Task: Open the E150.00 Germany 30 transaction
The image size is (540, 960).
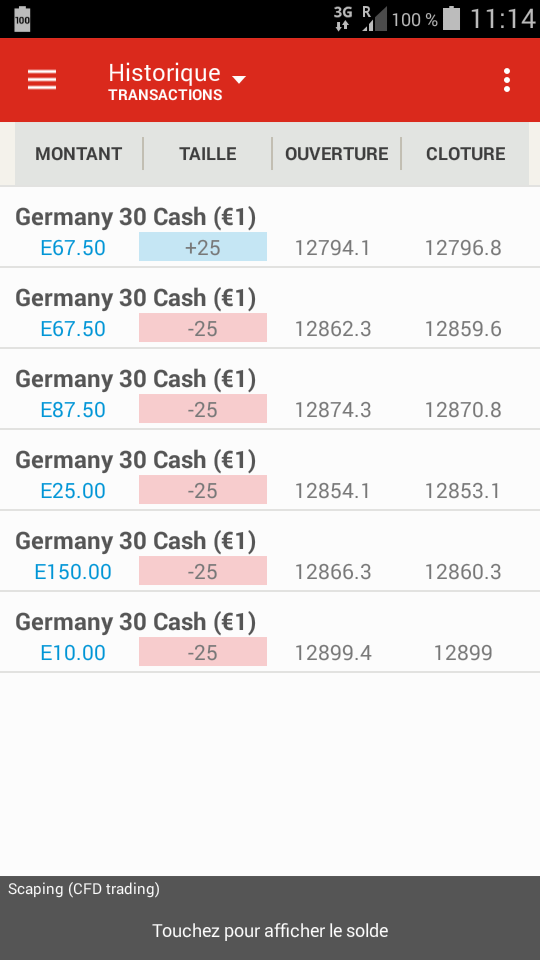Action: [270, 551]
